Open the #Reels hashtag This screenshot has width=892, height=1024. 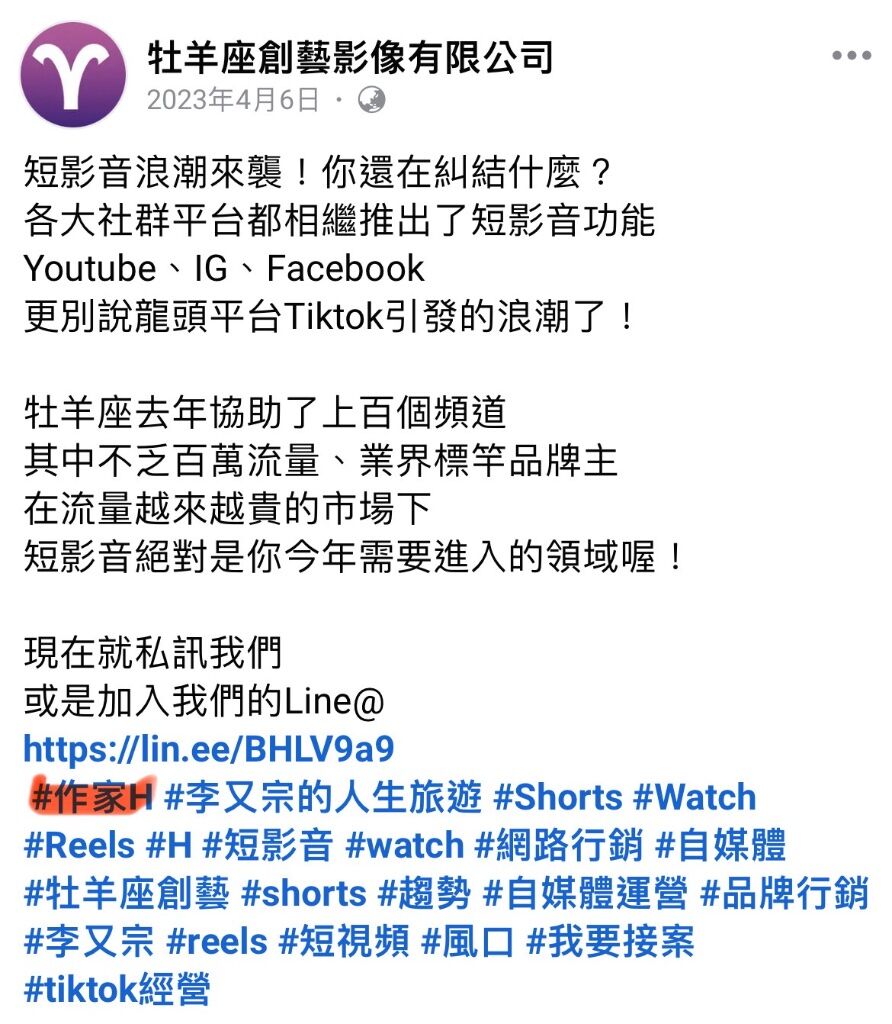point(79,845)
